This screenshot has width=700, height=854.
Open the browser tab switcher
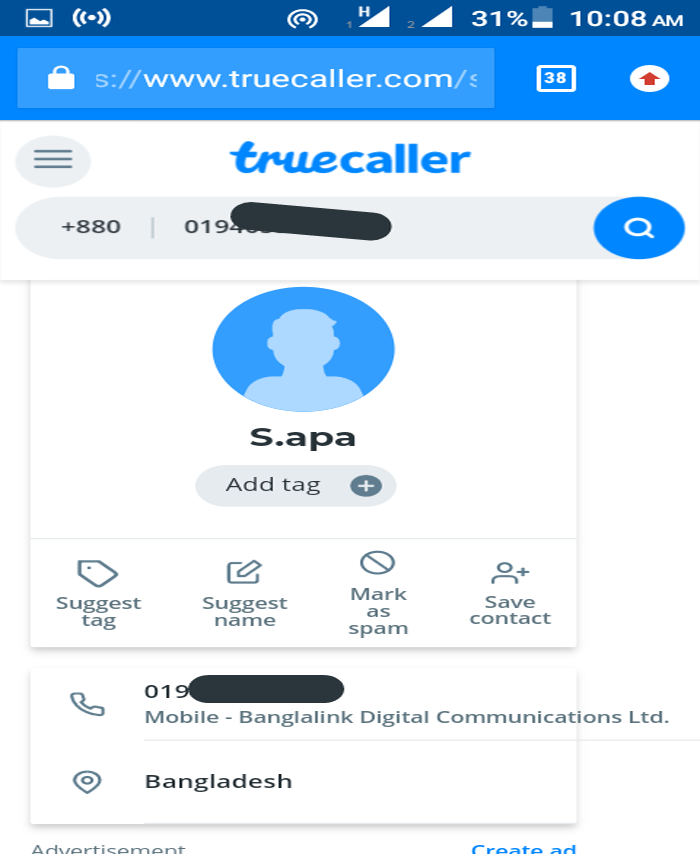point(556,78)
